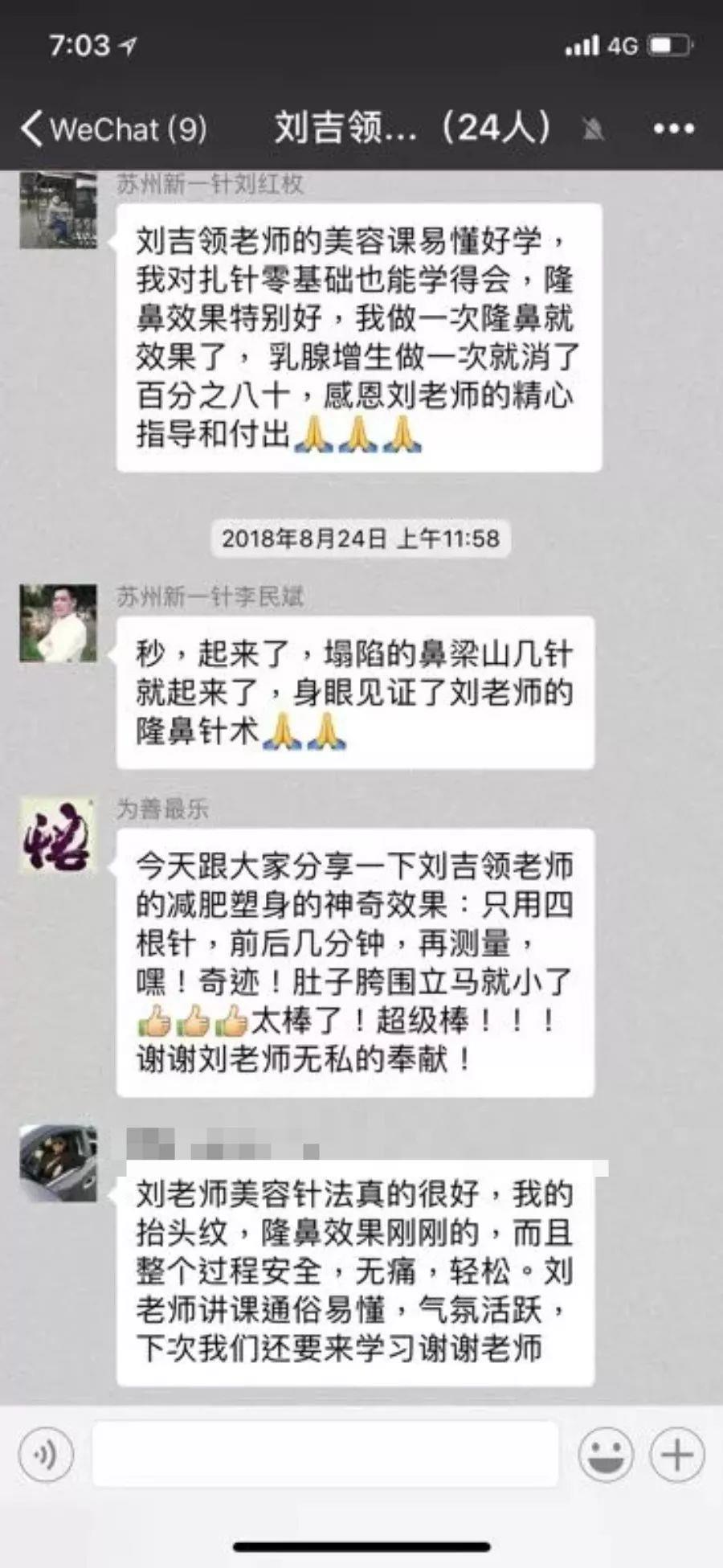
Task: Open group chat details via three dots
Action: click(x=673, y=129)
